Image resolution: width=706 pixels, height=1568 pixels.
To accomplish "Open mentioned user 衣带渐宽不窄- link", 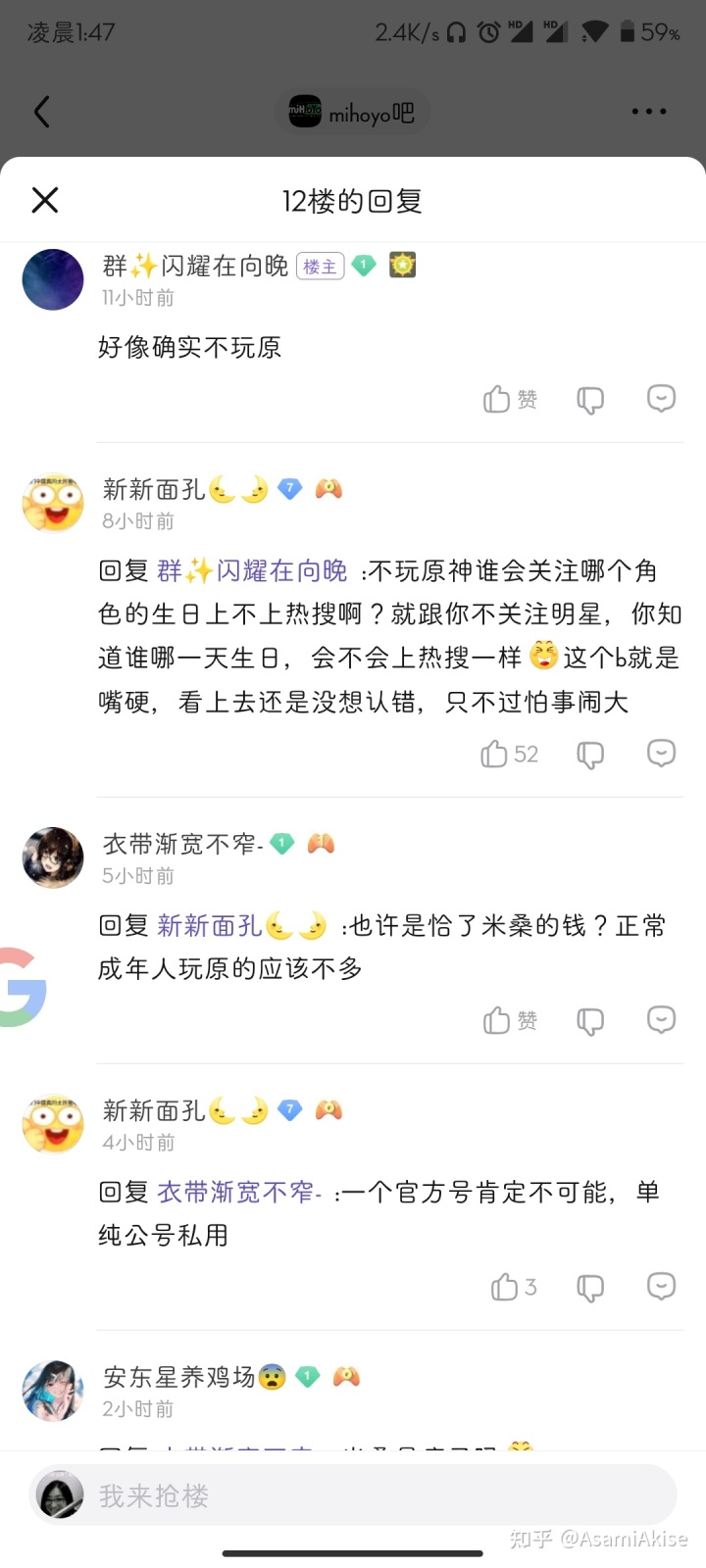I will (x=239, y=1193).
